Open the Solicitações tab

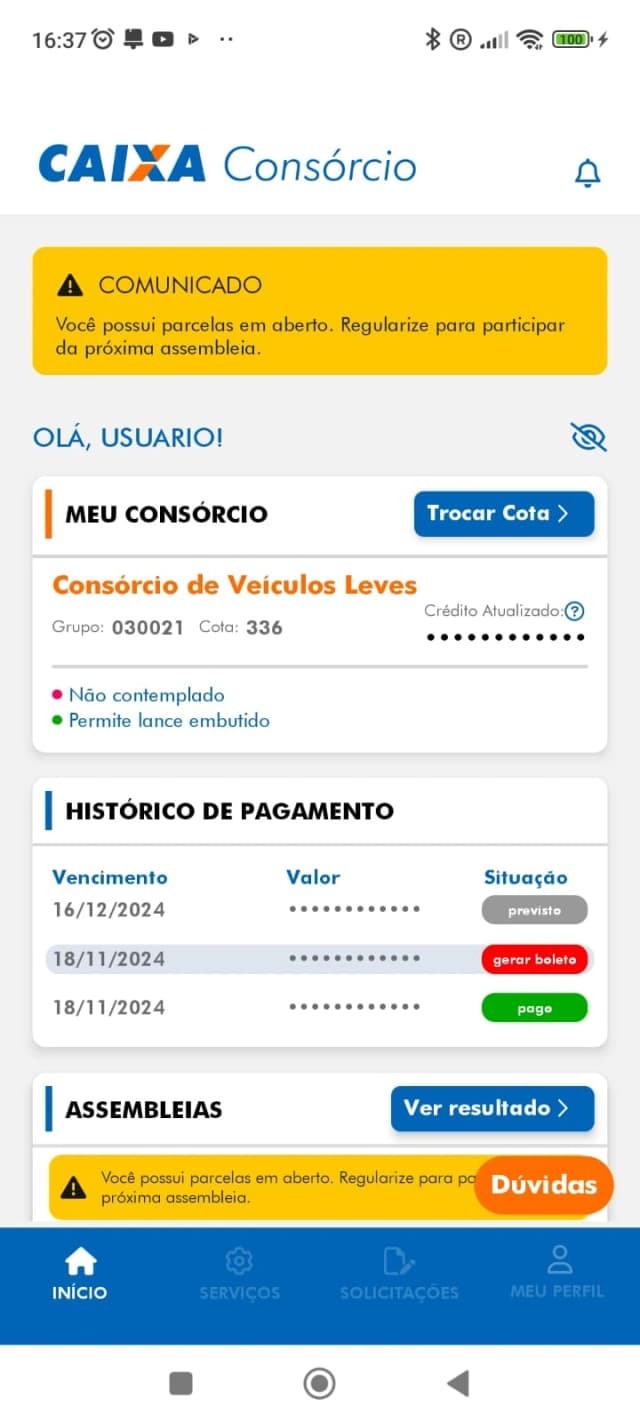pyautogui.click(x=398, y=1274)
